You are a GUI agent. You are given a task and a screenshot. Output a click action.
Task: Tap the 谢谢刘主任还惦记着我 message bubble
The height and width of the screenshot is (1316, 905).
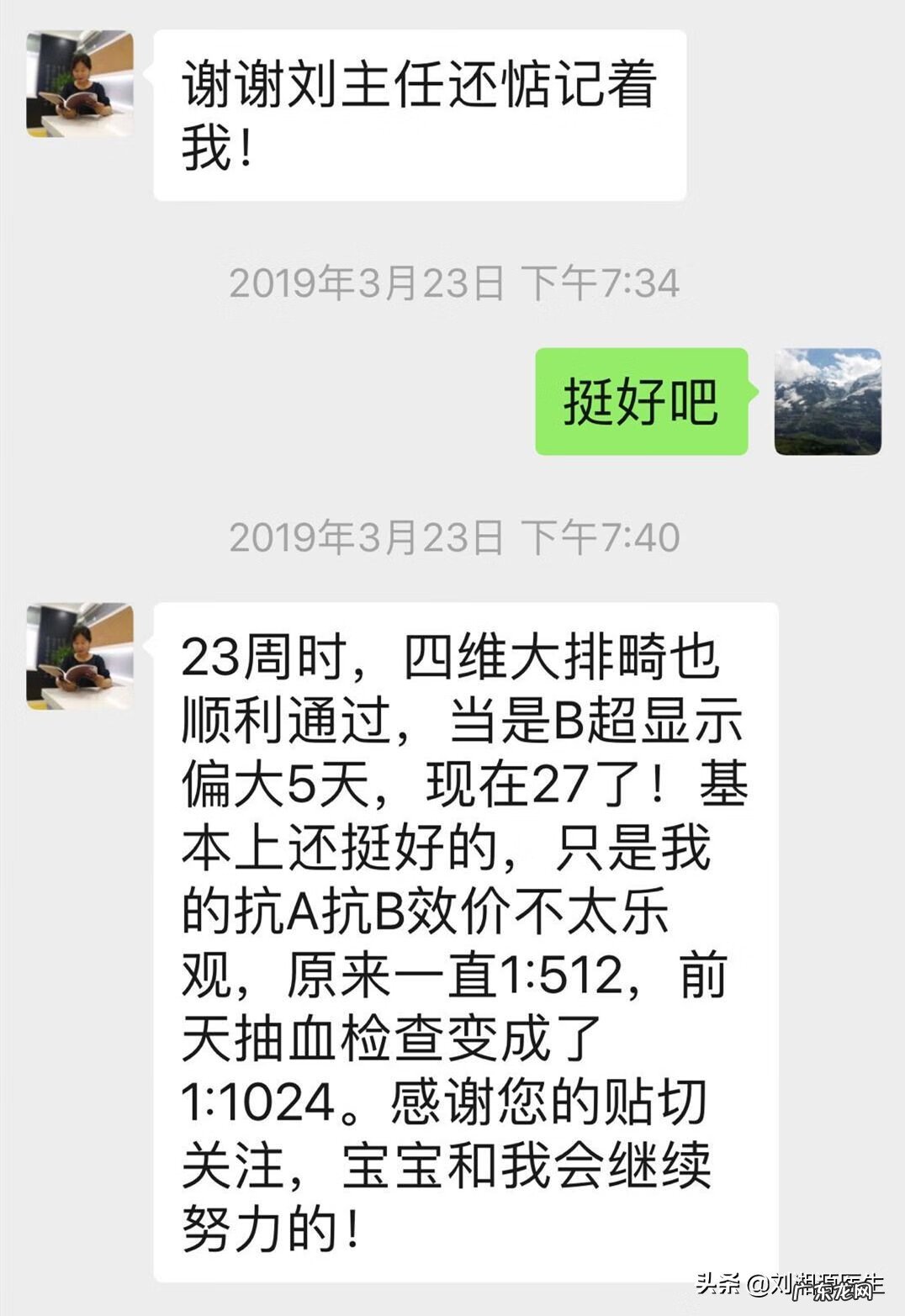point(421,109)
